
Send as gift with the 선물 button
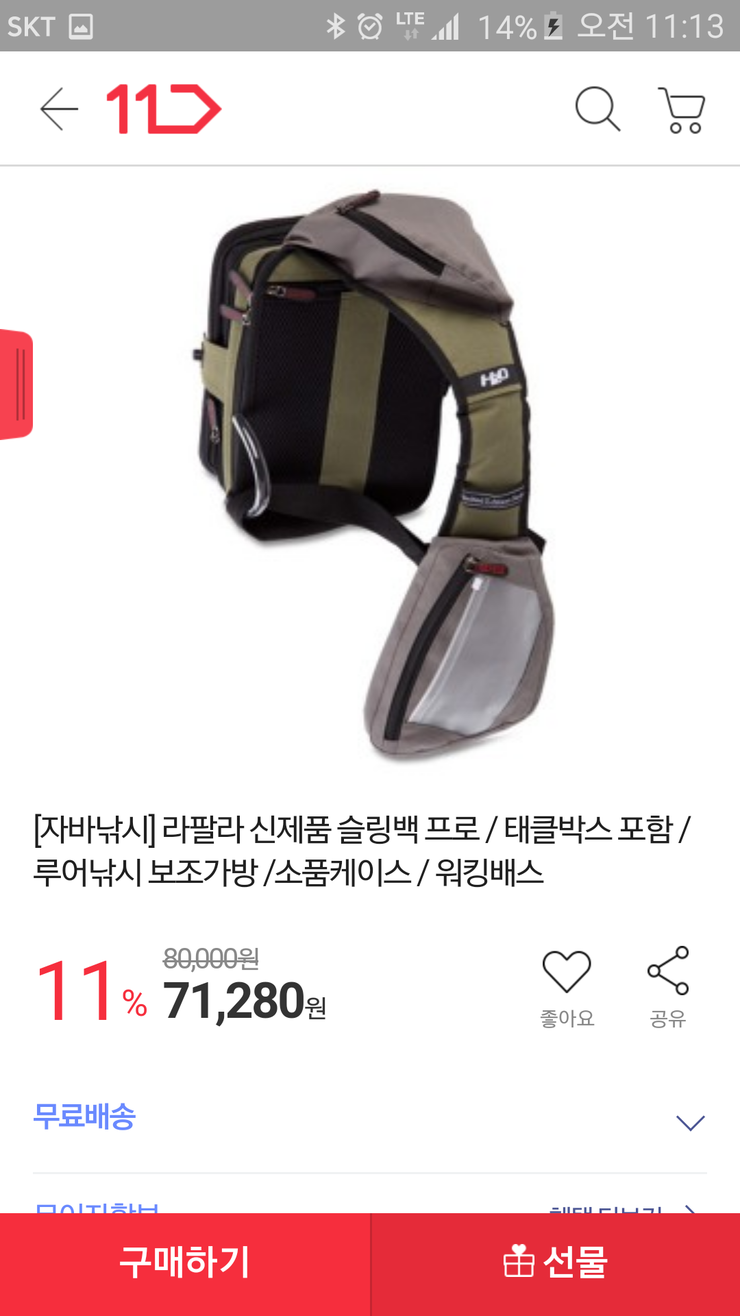tap(556, 1264)
